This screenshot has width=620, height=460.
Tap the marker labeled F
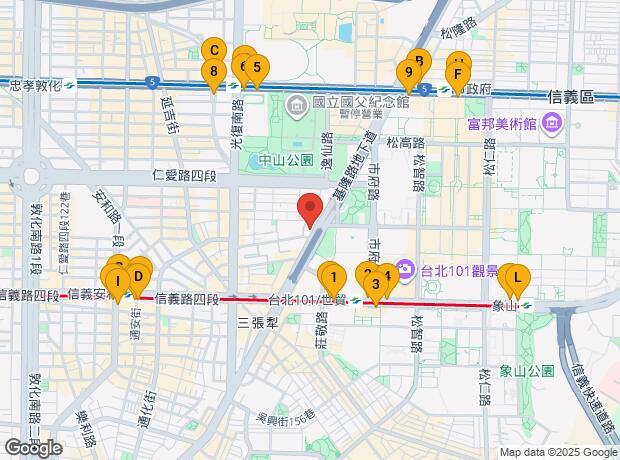(x=456, y=74)
